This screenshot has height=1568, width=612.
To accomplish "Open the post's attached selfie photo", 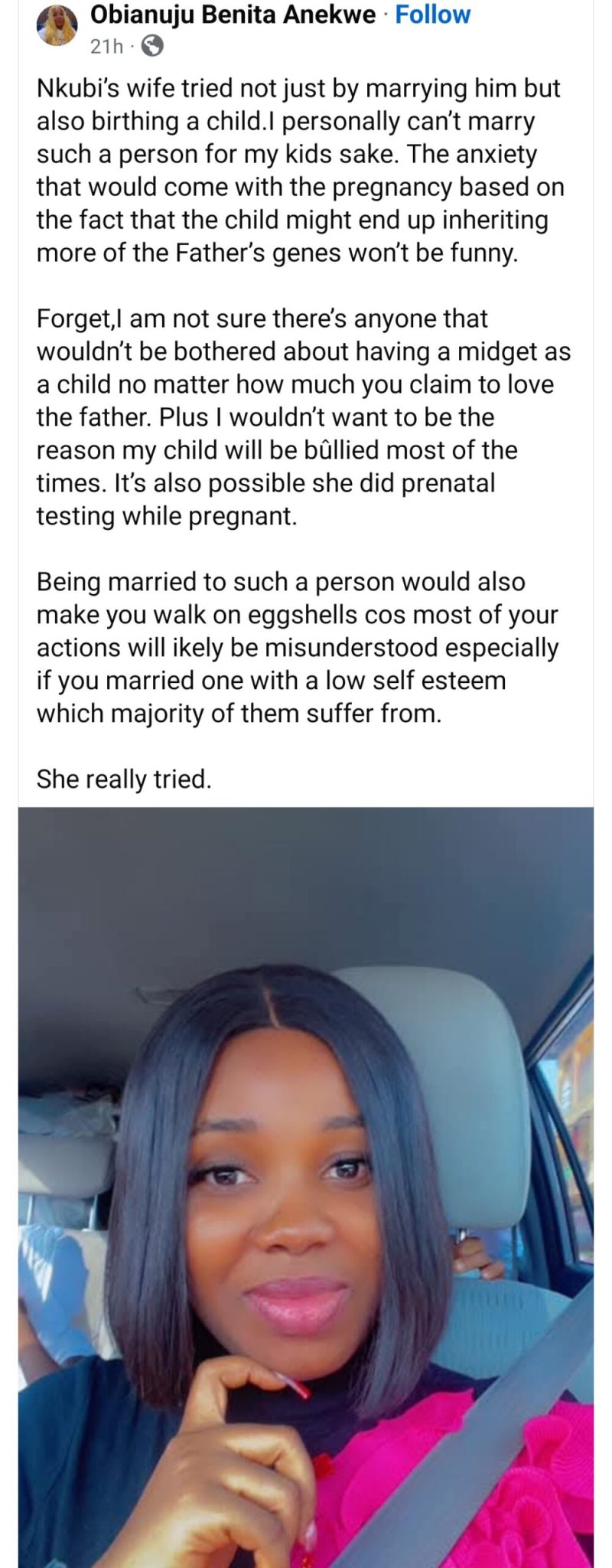I will (x=306, y=1187).
